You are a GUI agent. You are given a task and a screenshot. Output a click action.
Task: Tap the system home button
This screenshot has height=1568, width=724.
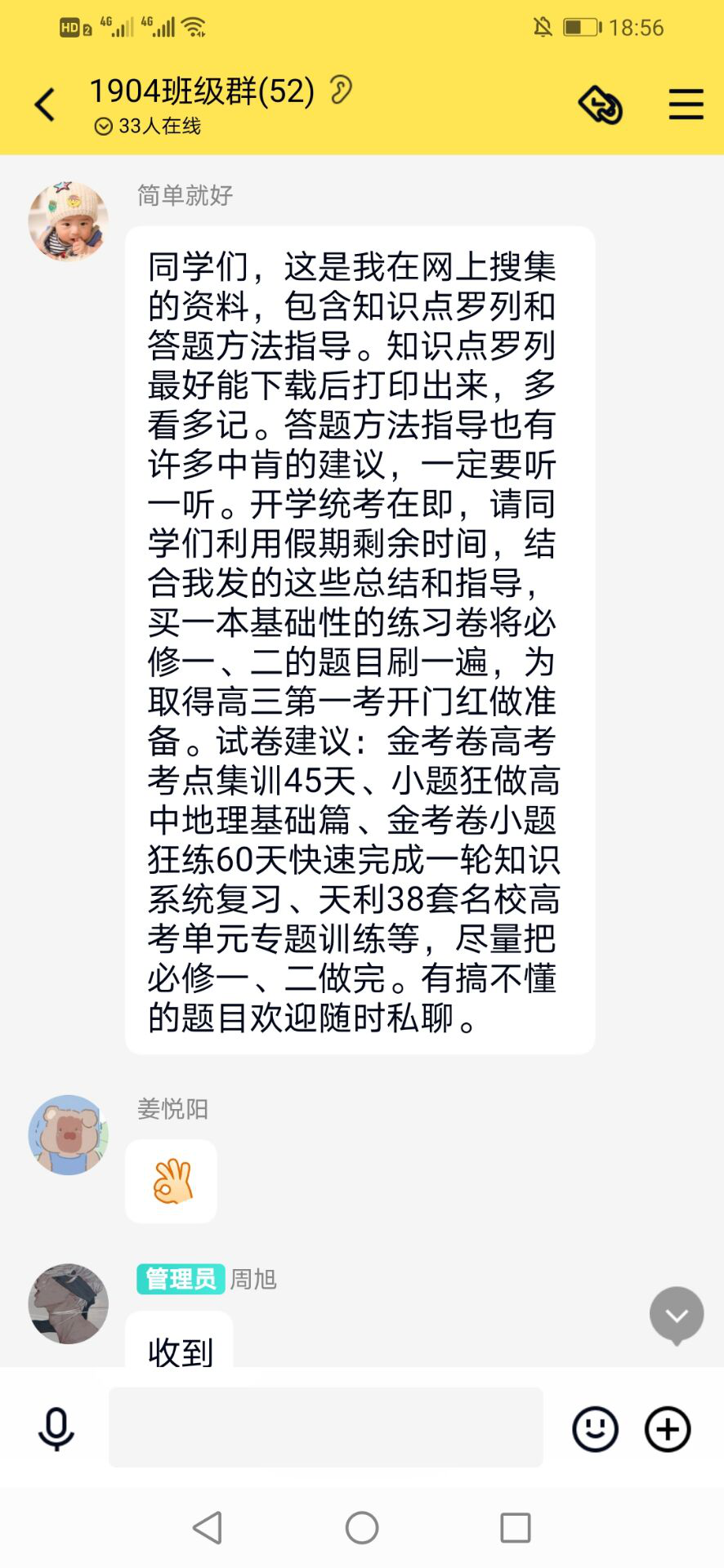click(x=362, y=1526)
